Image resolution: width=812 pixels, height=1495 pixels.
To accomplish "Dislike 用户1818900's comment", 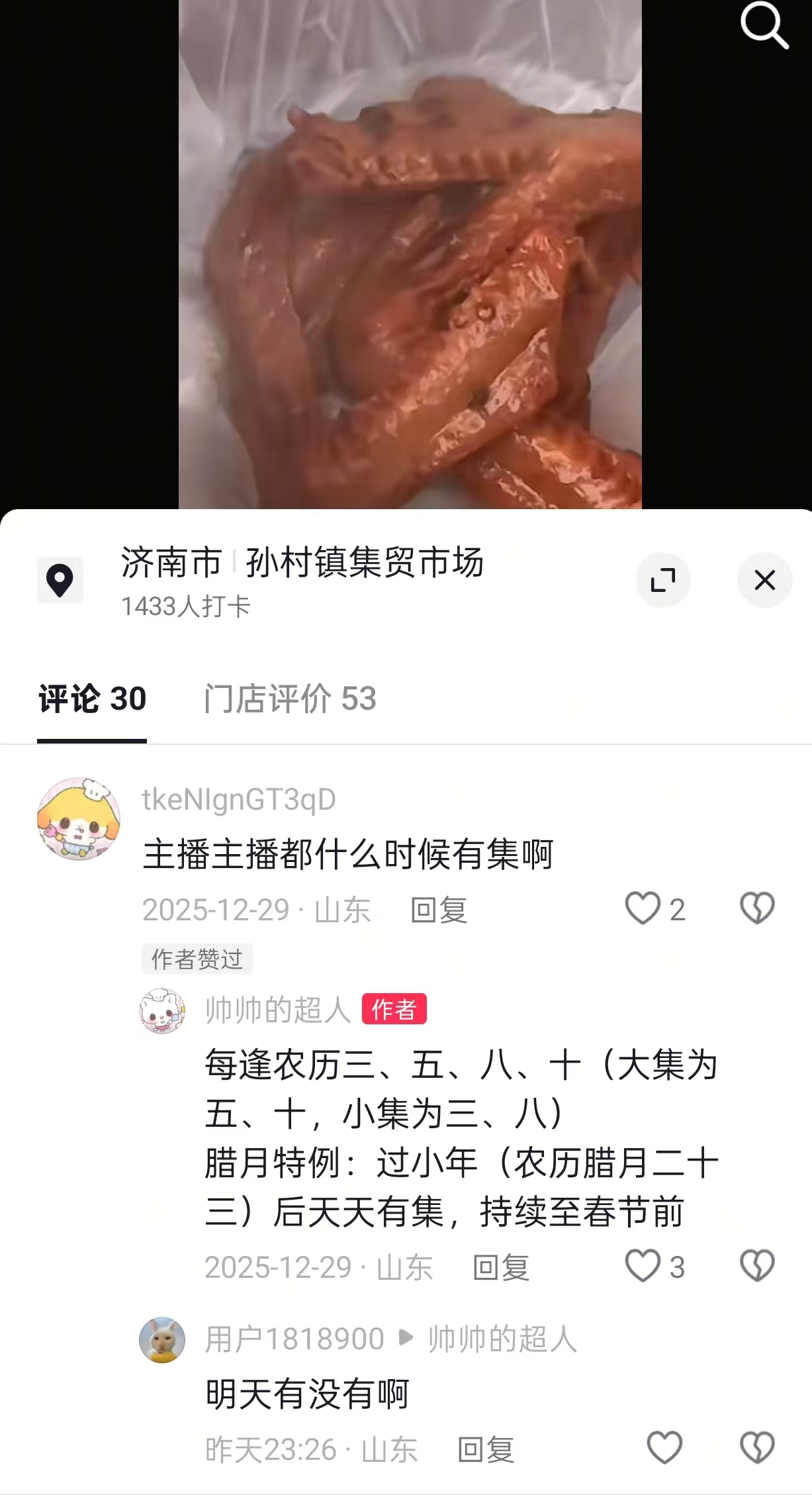I will pyautogui.click(x=757, y=1448).
